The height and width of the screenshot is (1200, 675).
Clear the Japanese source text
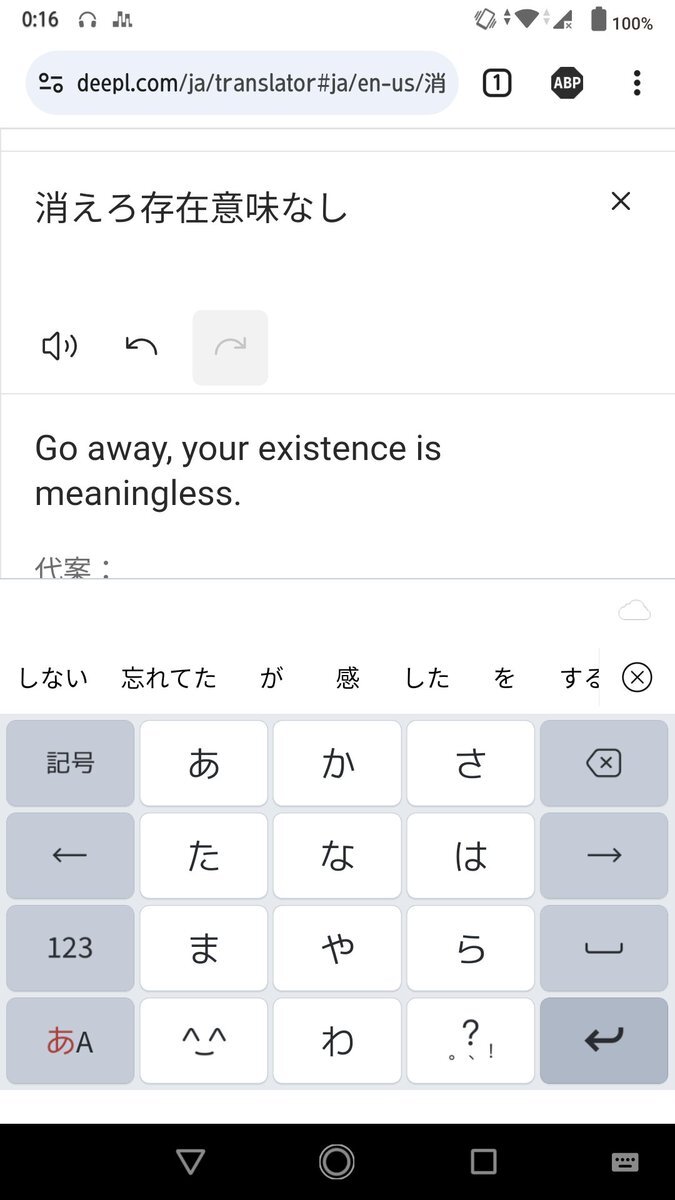[621, 201]
